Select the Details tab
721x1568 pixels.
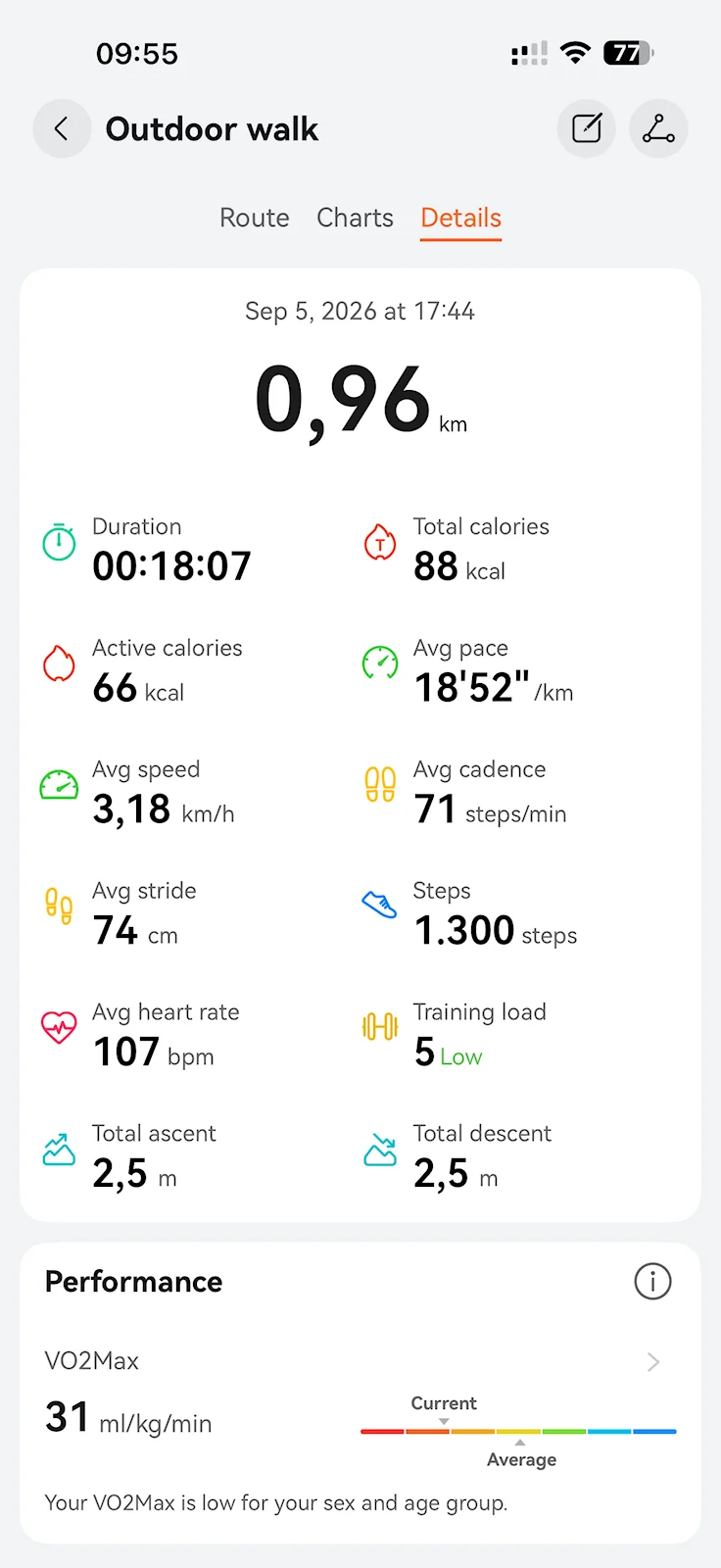pos(461,218)
